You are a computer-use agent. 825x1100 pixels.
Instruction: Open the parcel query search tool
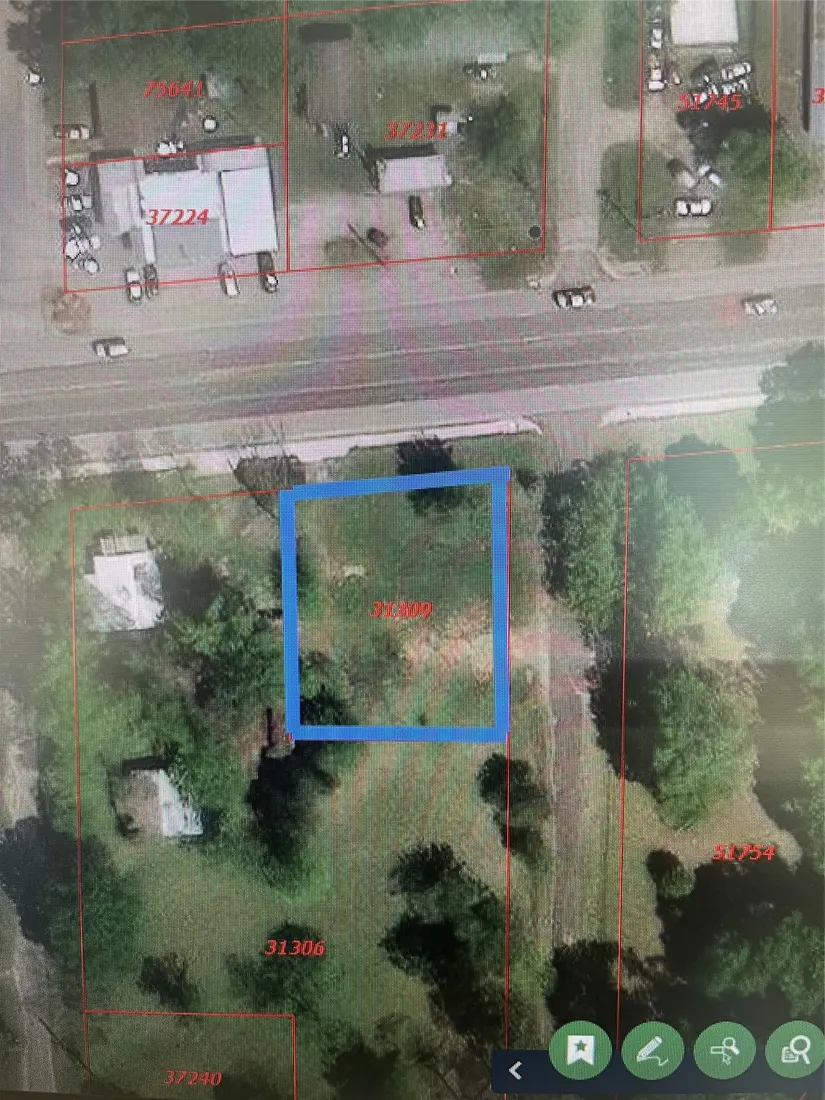[x=795, y=1051]
